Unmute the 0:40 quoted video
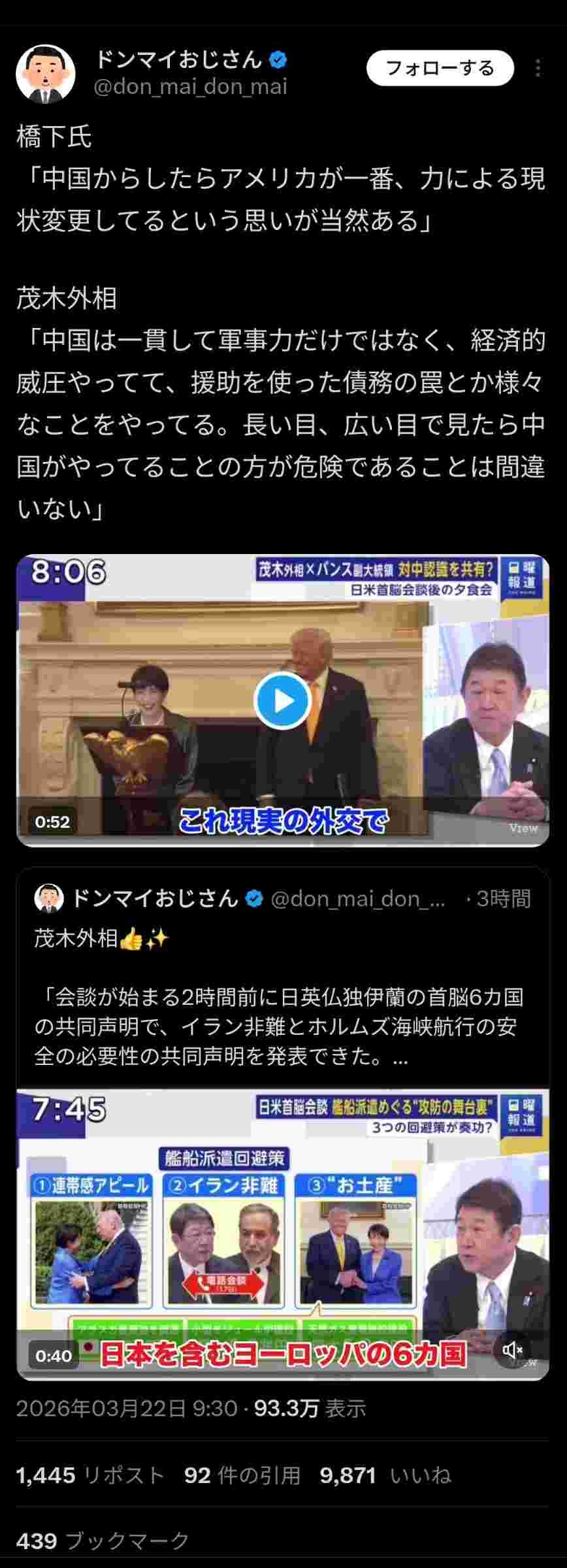This screenshot has height=1568, width=567. tap(513, 1350)
